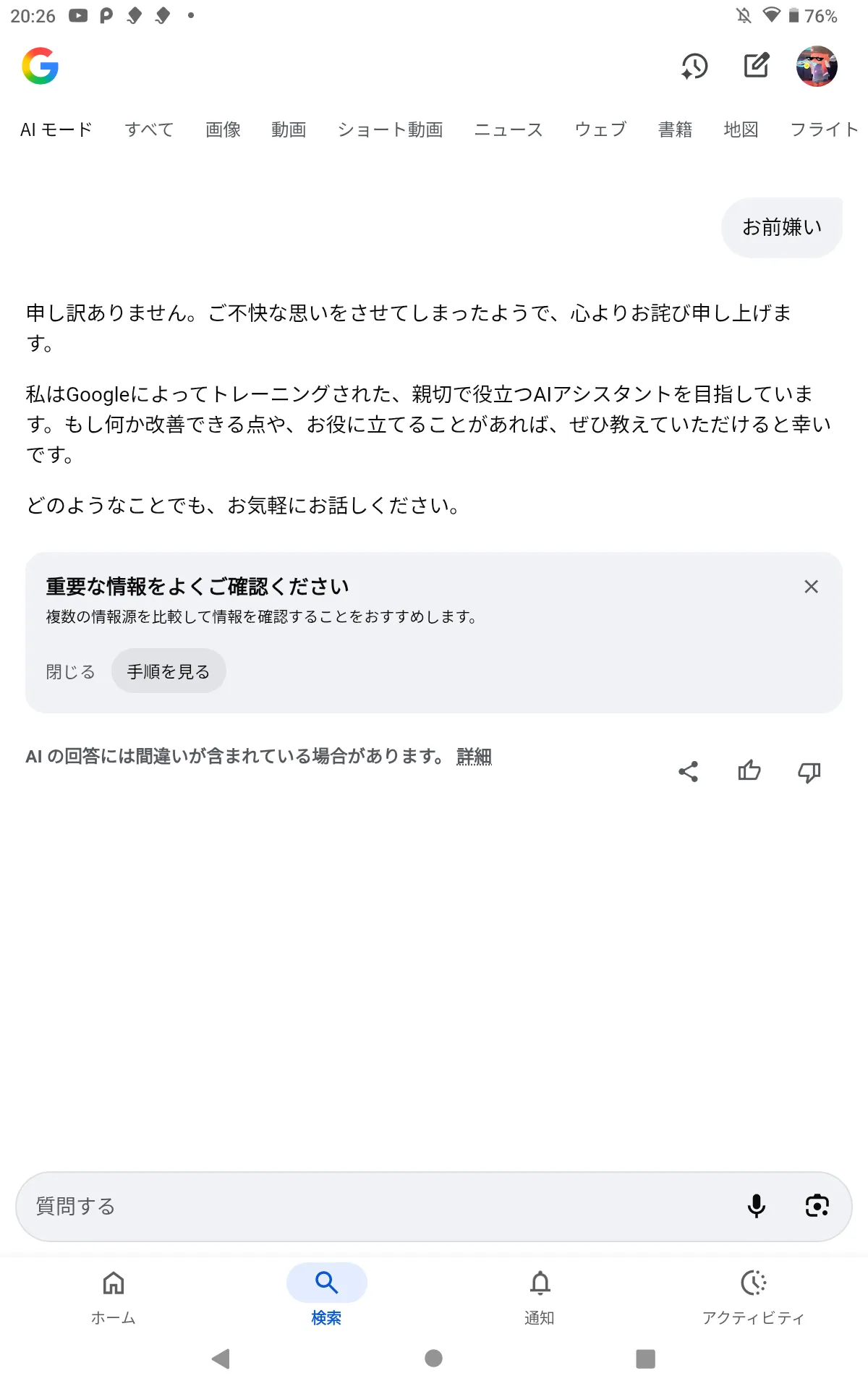868x1389 pixels.
Task: Switch to the 地図 tab
Action: 741,129
